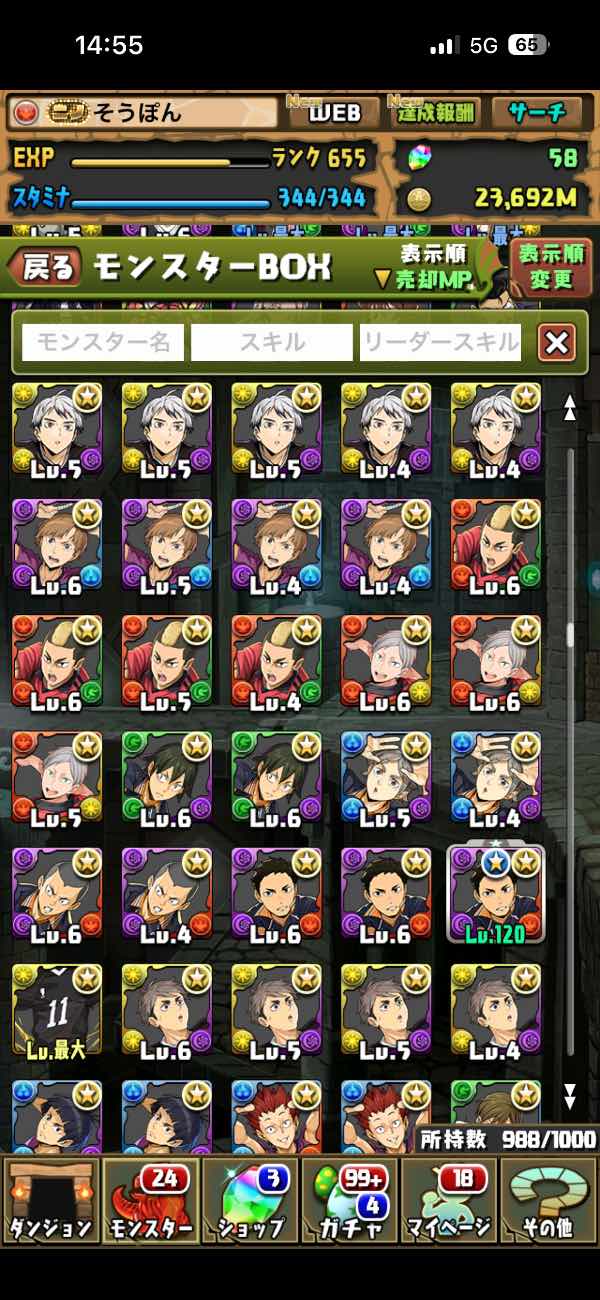Jump to bottom with the double down arrow
Screen dimensions: 600x1300
point(570,1096)
